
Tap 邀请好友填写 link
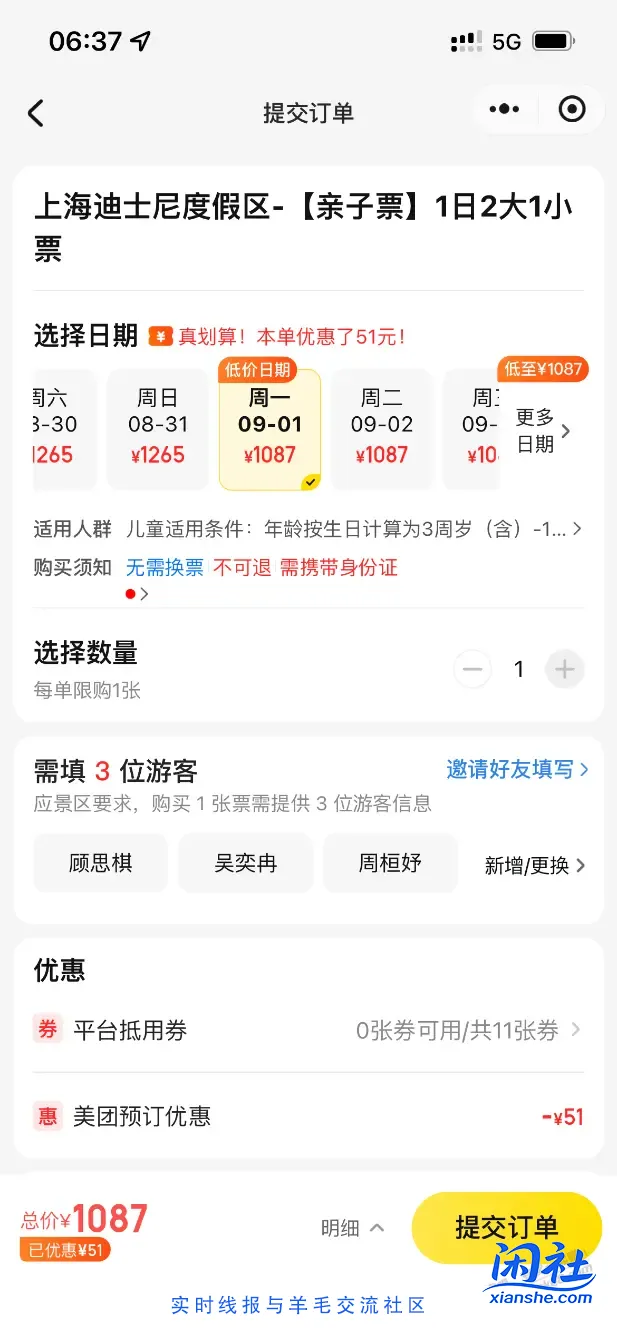point(517,769)
